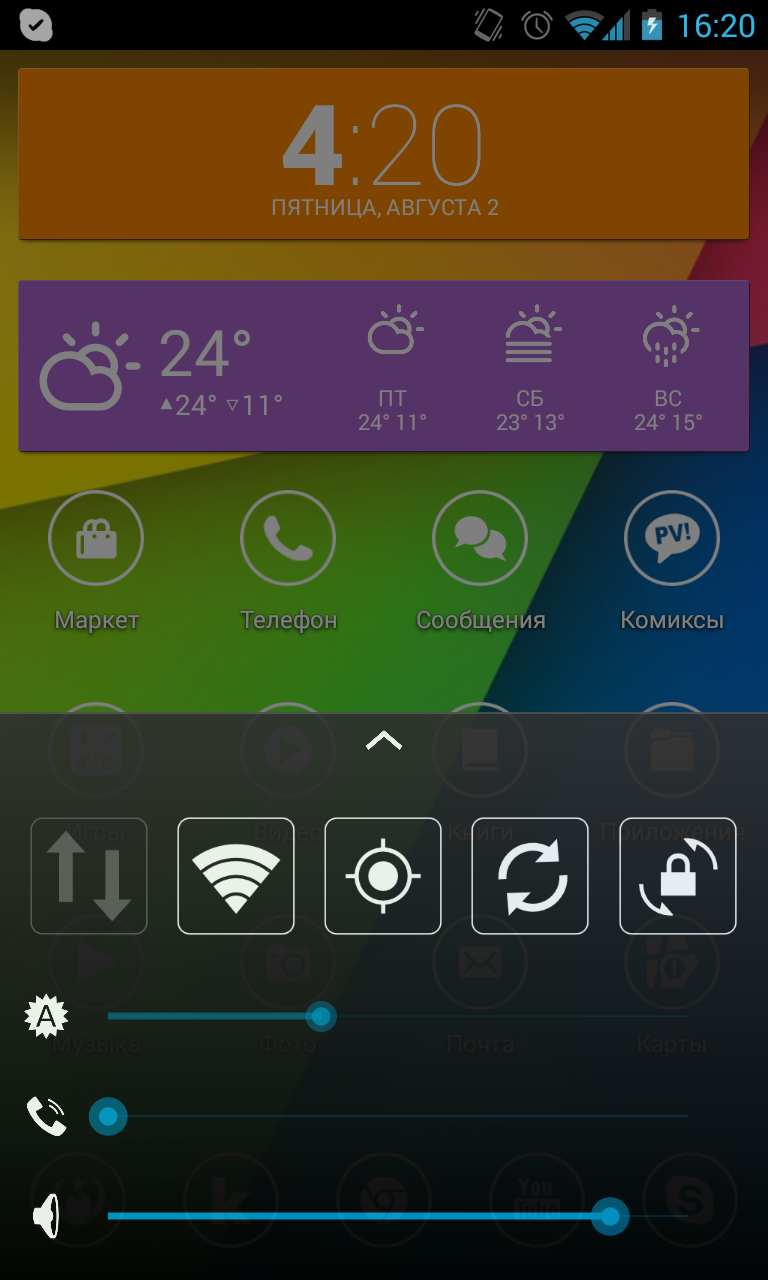
Task: Toggle auto-sync tile
Action: click(x=530, y=876)
